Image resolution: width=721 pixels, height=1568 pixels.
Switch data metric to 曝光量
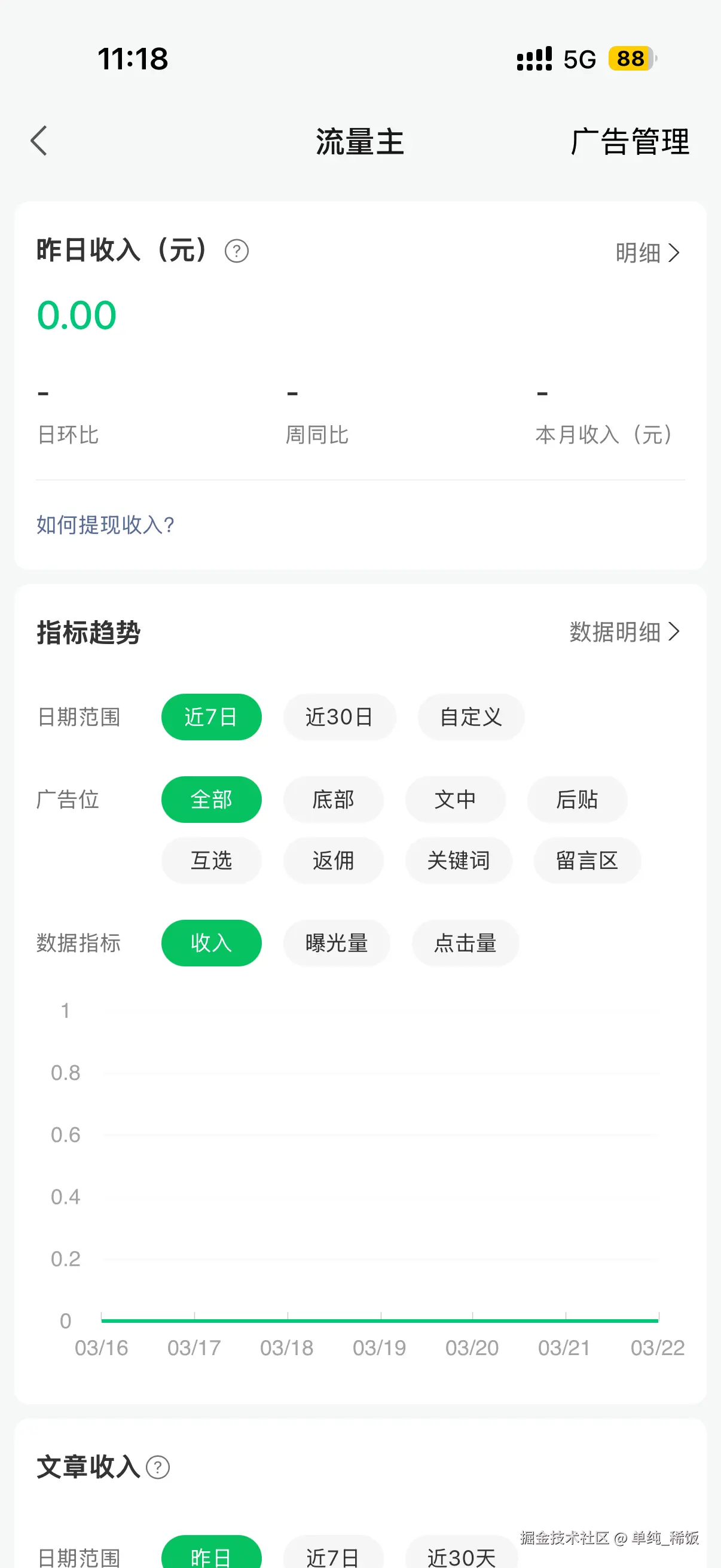pos(337,943)
